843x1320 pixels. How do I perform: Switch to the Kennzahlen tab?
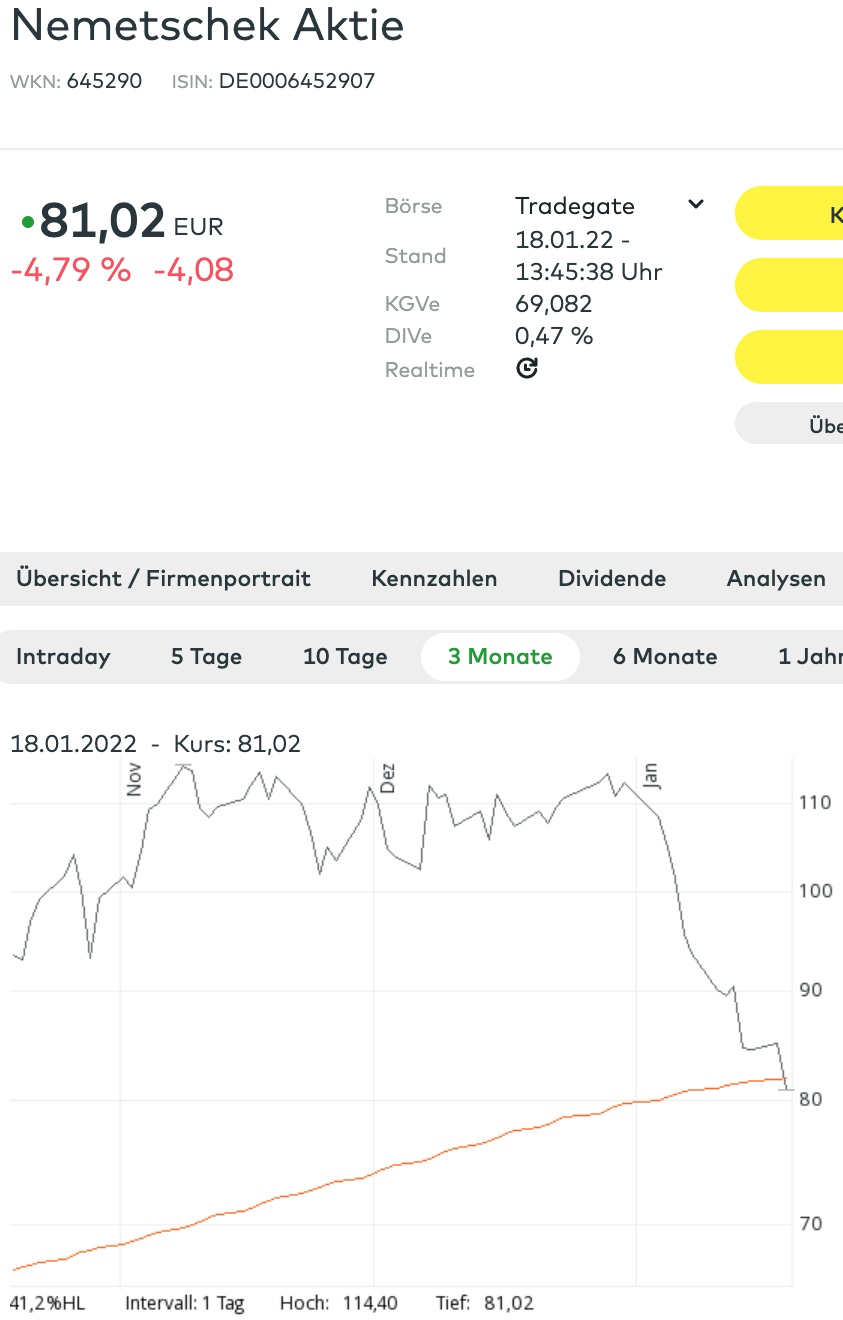(x=434, y=578)
